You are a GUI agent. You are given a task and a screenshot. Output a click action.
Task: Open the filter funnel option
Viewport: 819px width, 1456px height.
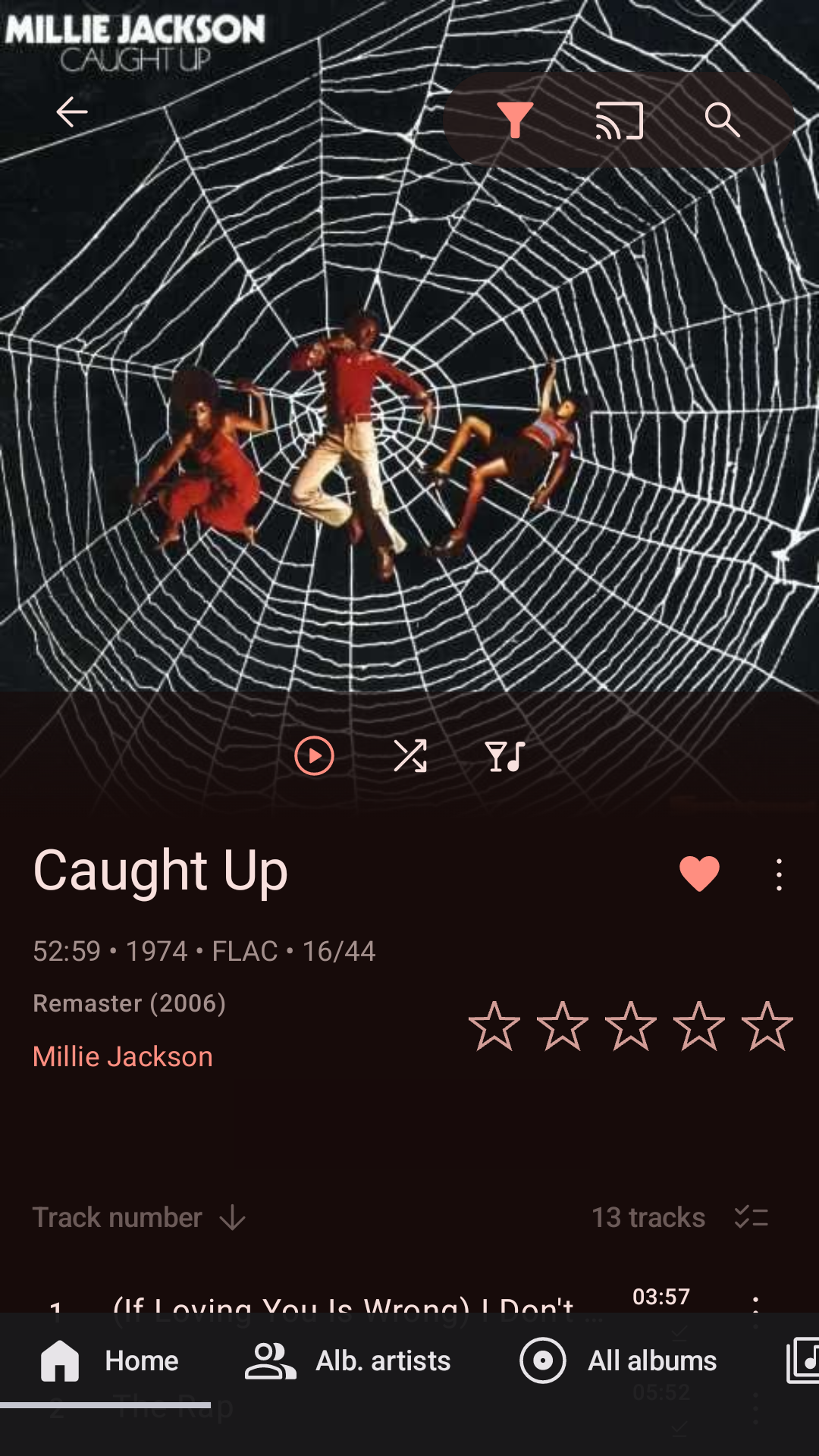point(515,120)
